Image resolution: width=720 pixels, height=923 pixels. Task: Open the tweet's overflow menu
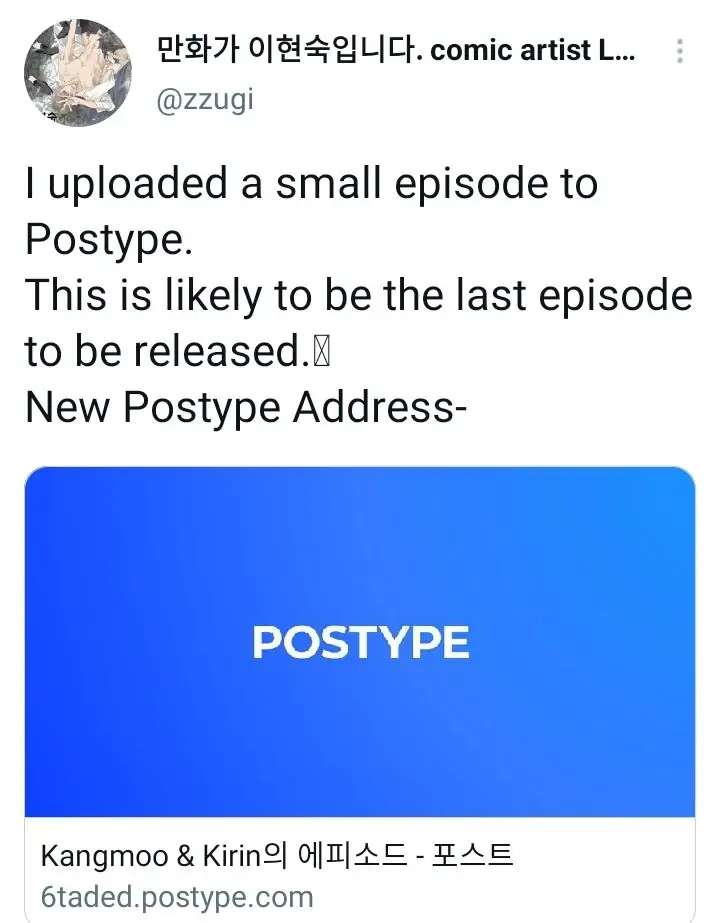point(681,51)
